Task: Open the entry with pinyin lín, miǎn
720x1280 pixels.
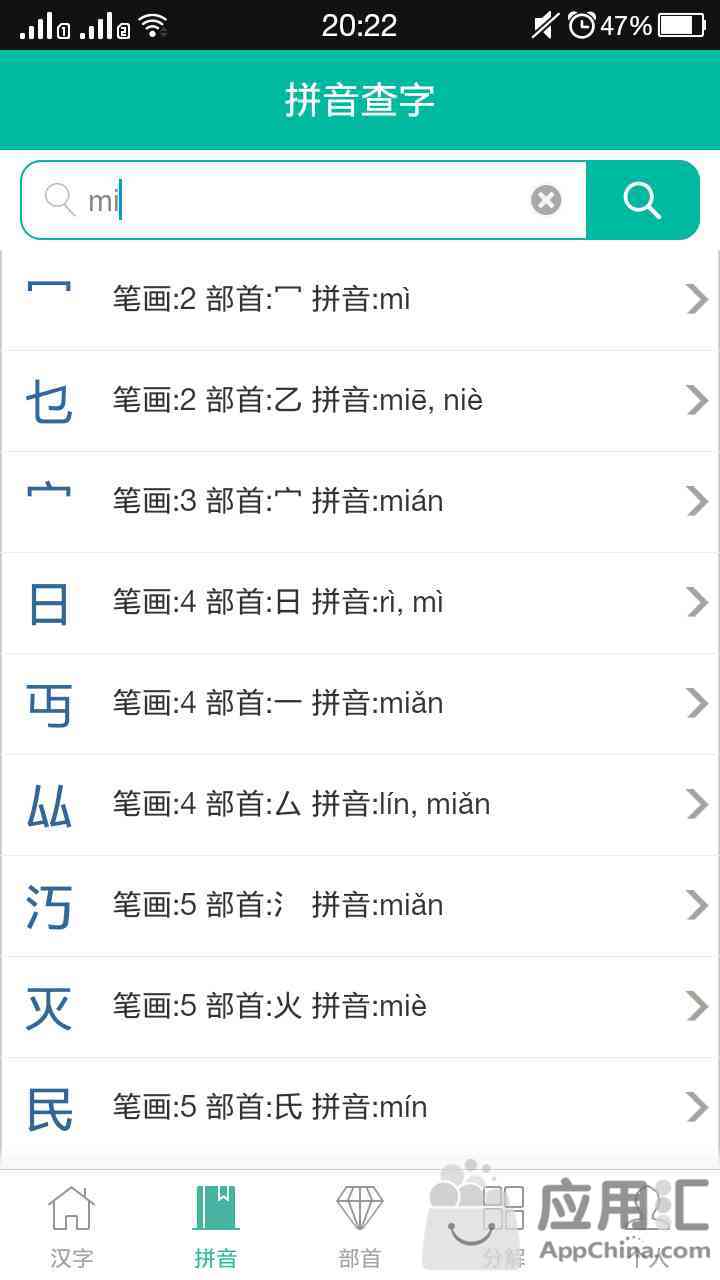Action: (360, 804)
